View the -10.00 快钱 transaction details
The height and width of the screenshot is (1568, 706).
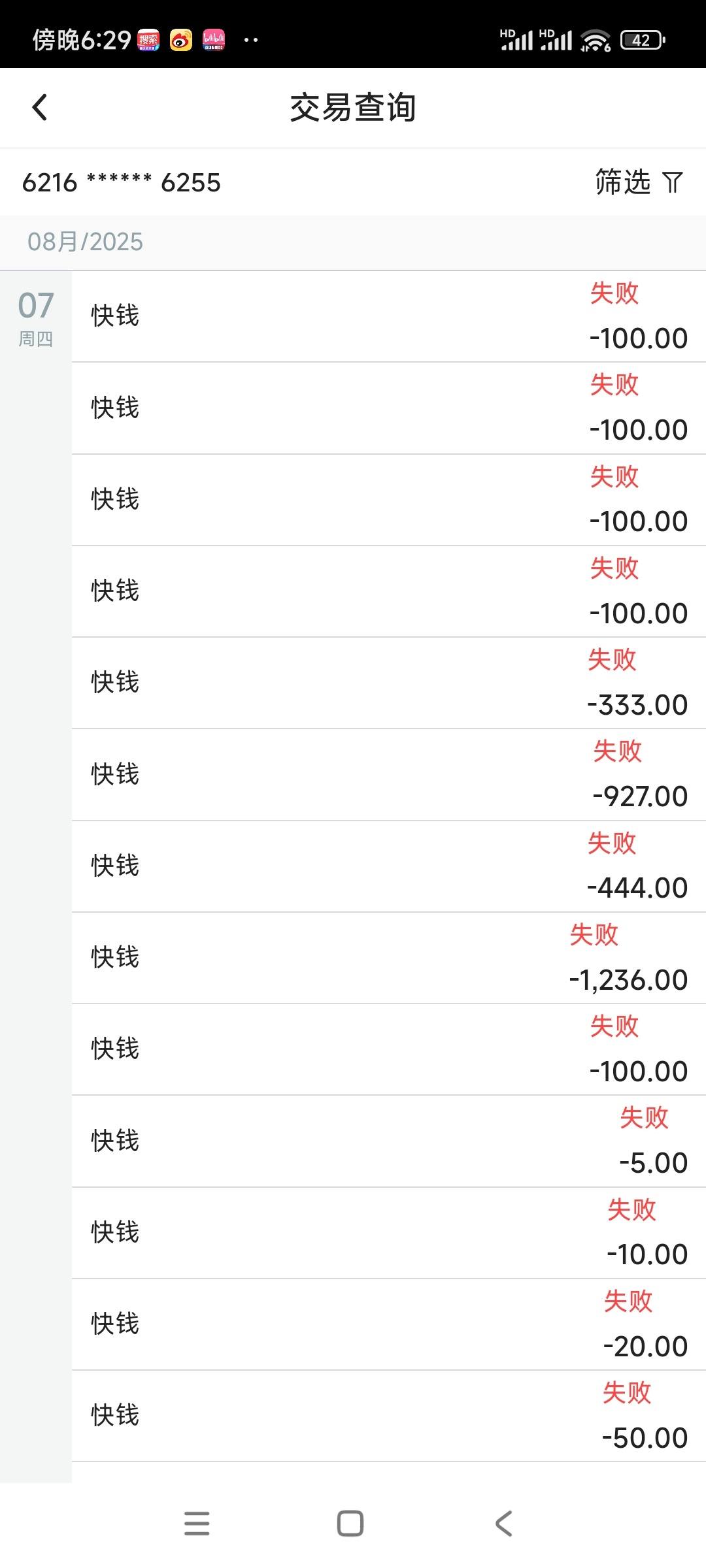coord(389,1233)
